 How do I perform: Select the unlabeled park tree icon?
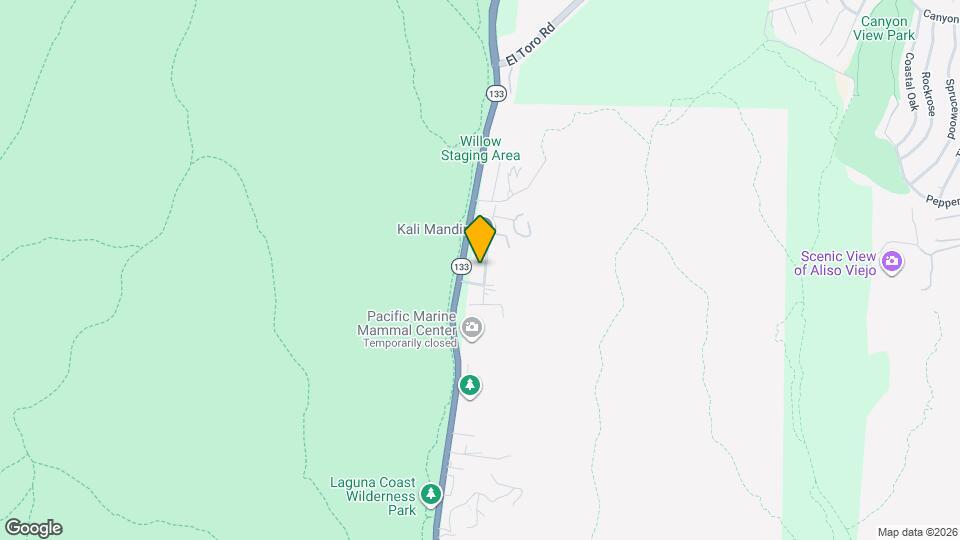[x=470, y=385]
